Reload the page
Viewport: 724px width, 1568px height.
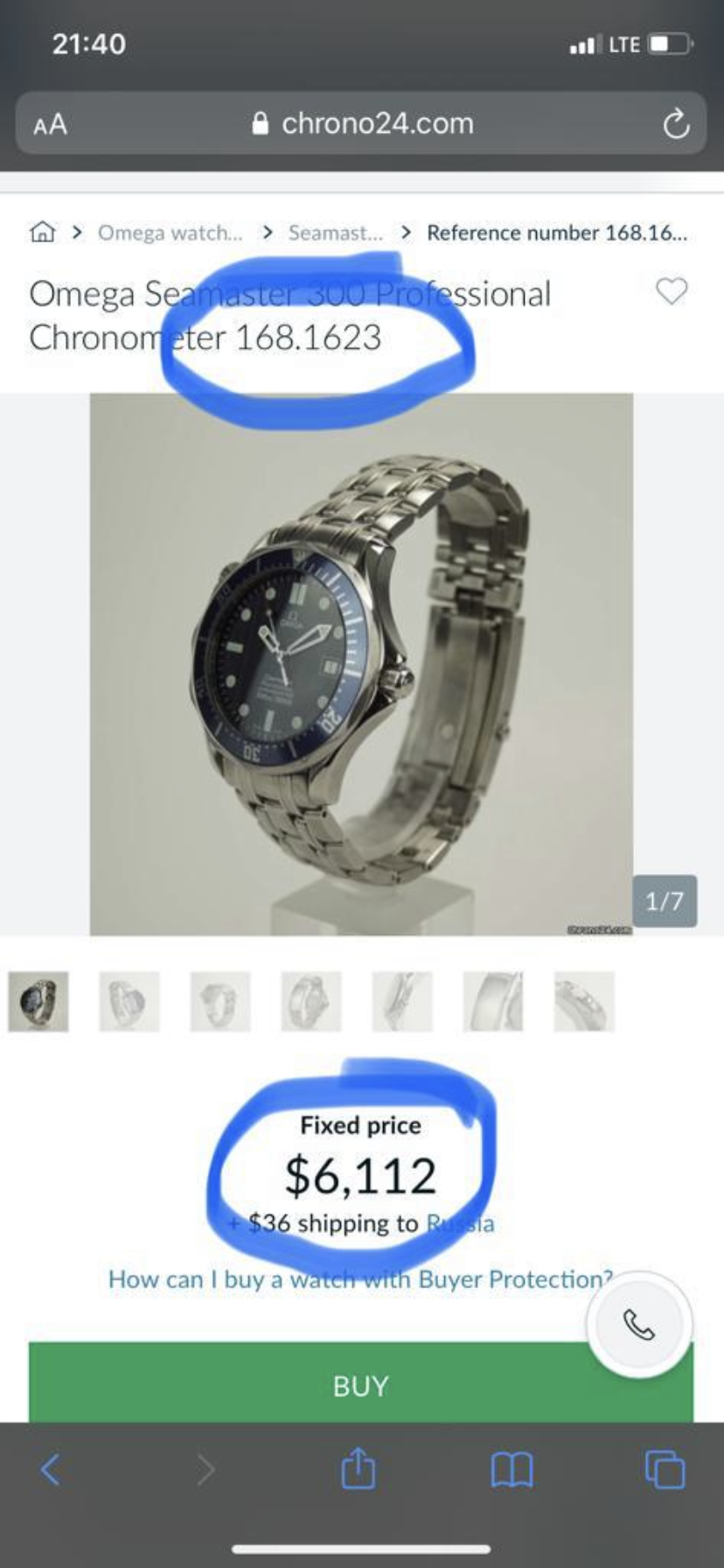(x=675, y=124)
